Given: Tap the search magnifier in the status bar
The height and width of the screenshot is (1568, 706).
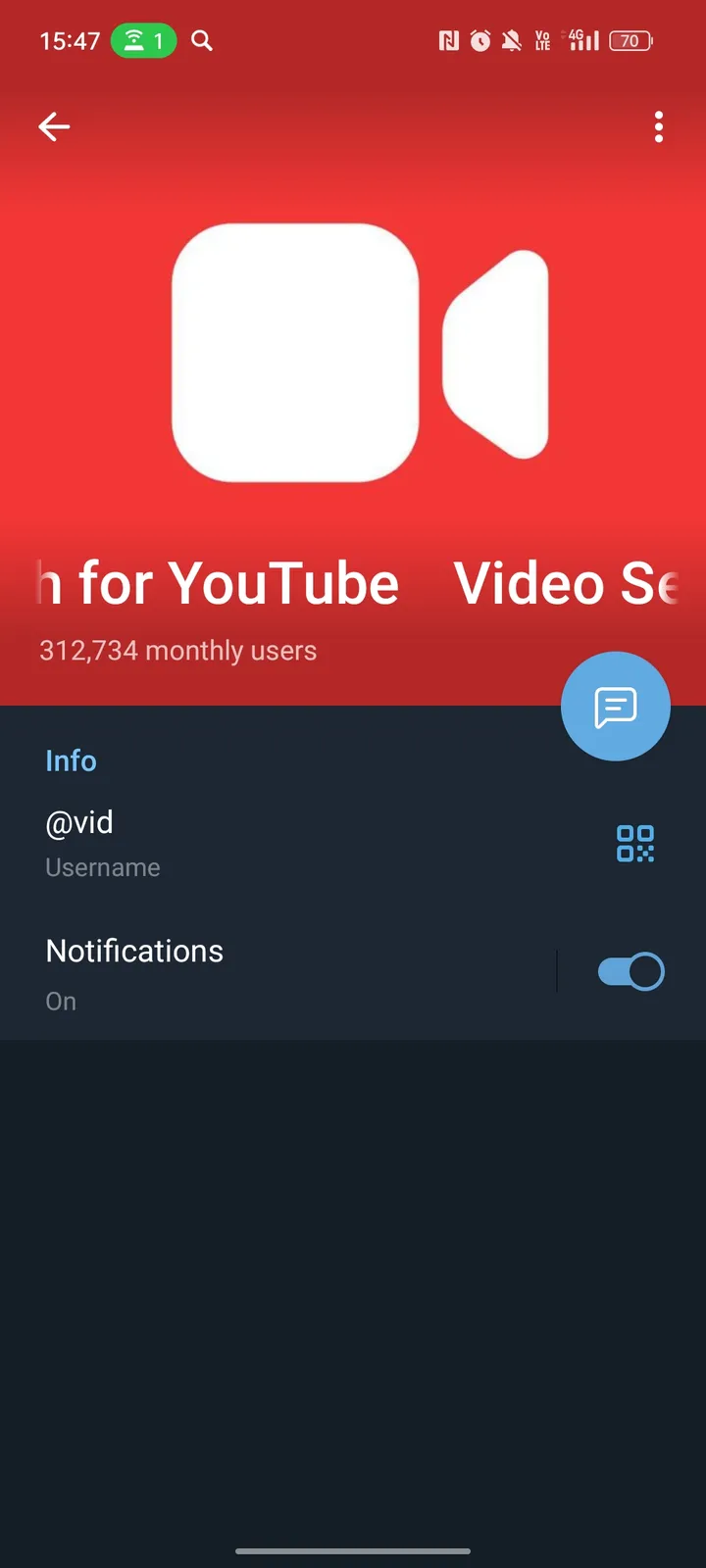Looking at the screenshot, I should (201, 40).
